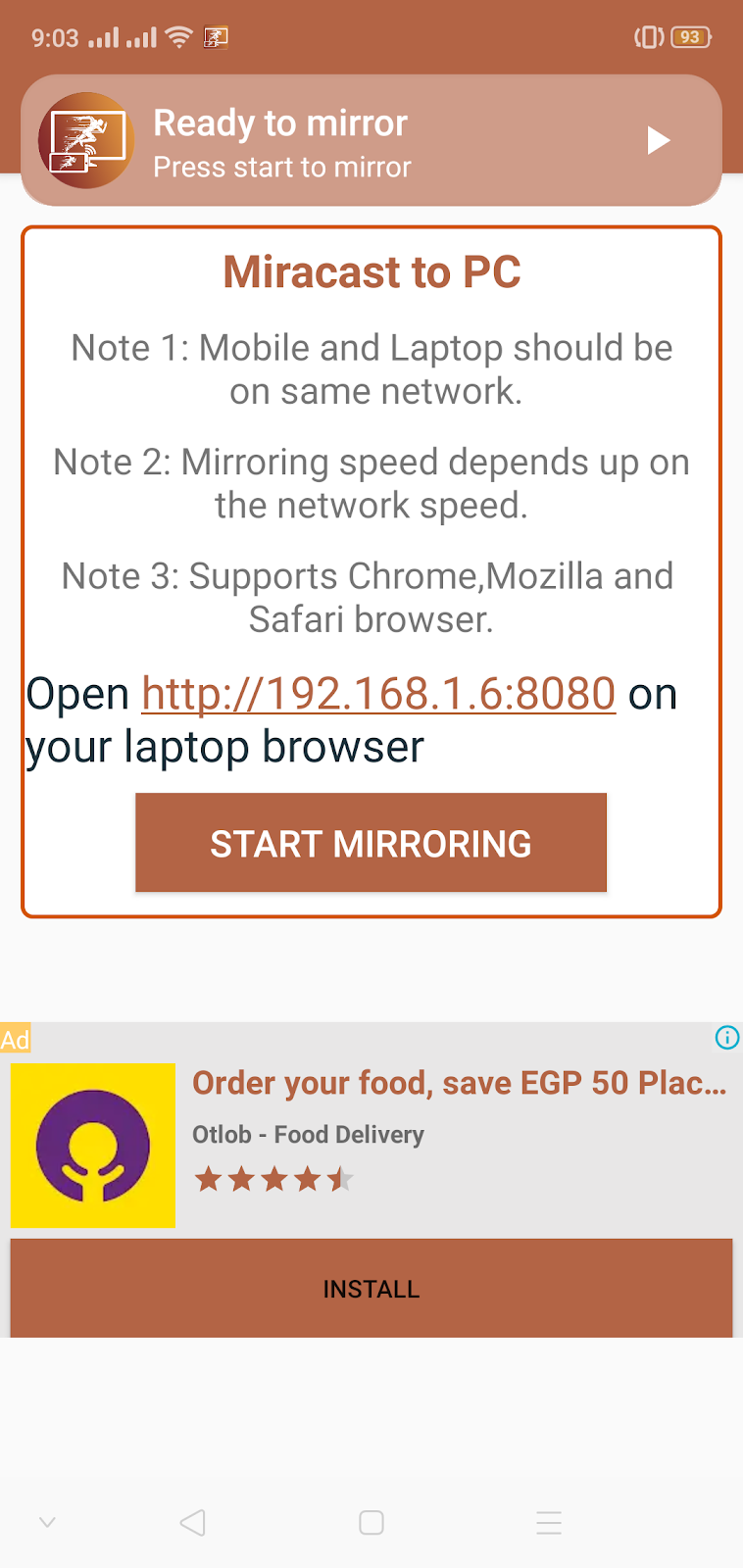Open the http://192.168.1.6:8080 link

click(378, 694)
